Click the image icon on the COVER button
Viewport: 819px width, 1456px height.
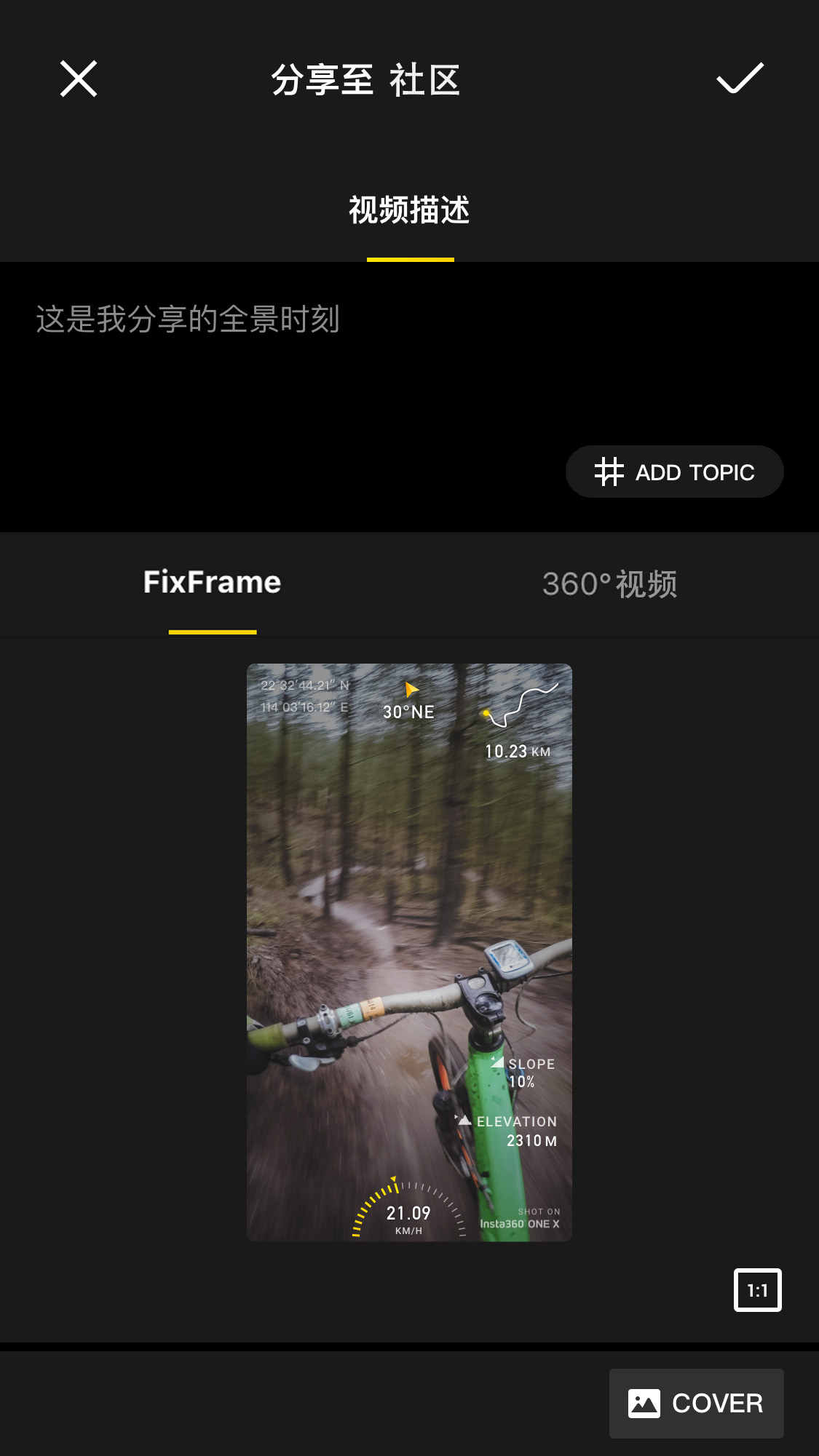point(644,1403)
